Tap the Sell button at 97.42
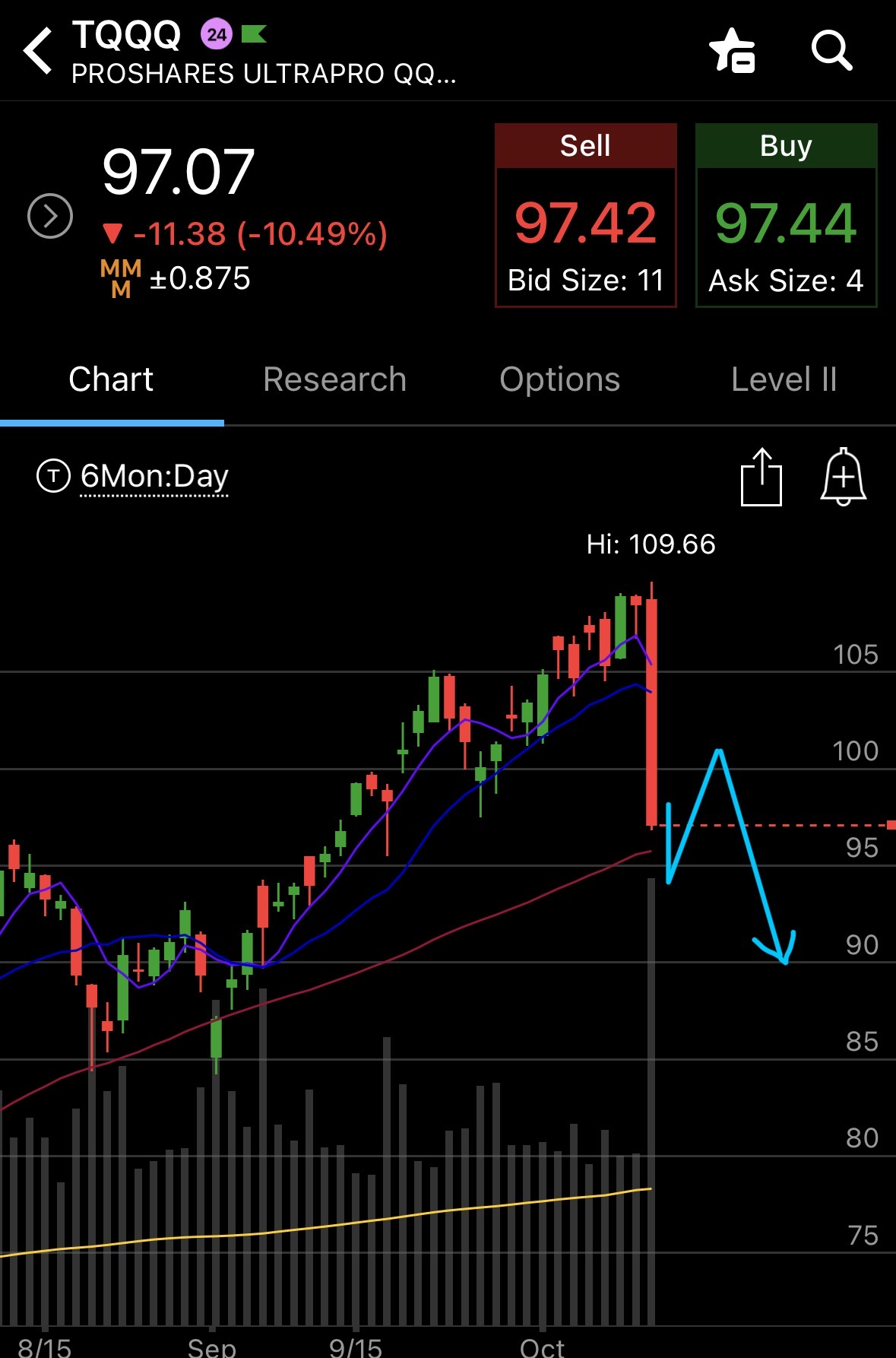This screenshot has height=1358, width=896. coord(585,216)
